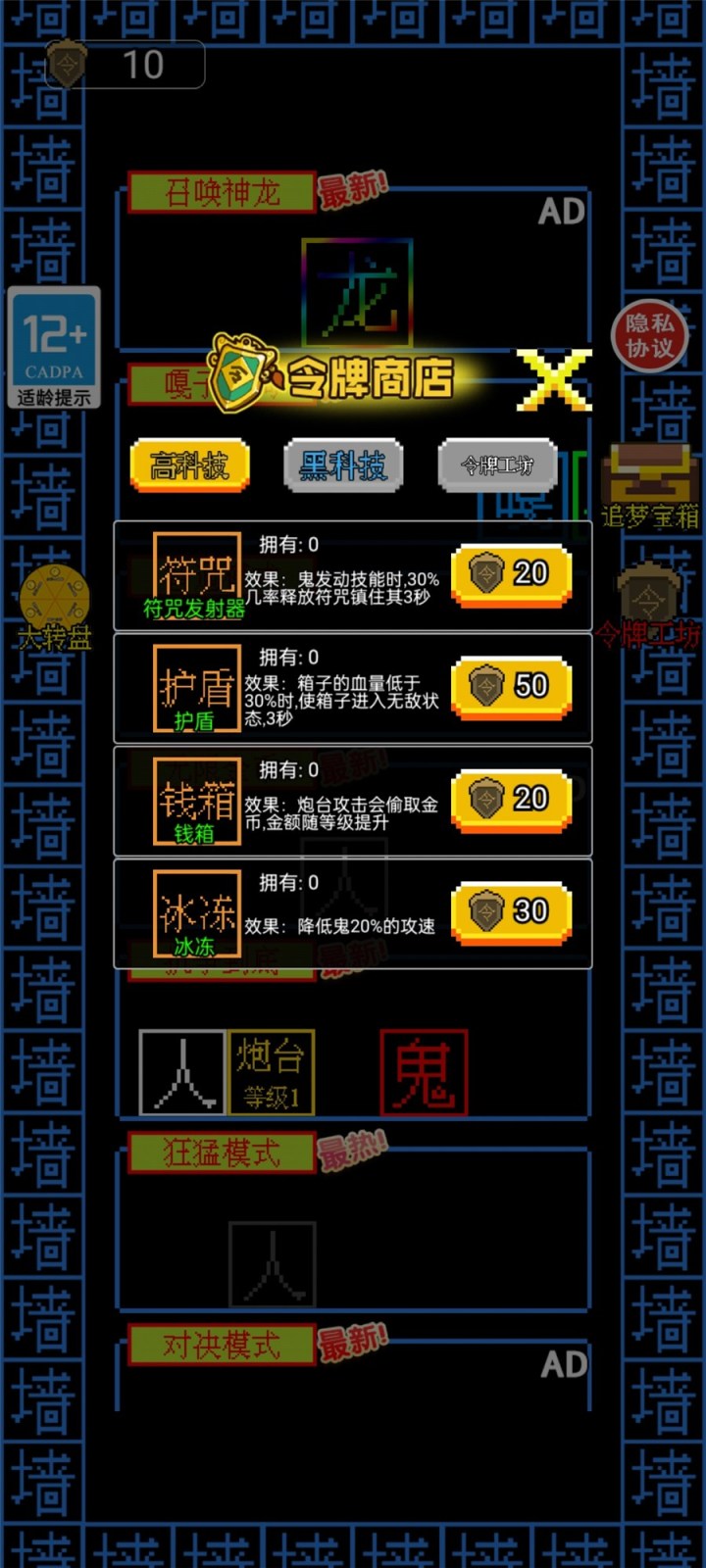Switch to the 黑科技 tab

tap(343, 465)
